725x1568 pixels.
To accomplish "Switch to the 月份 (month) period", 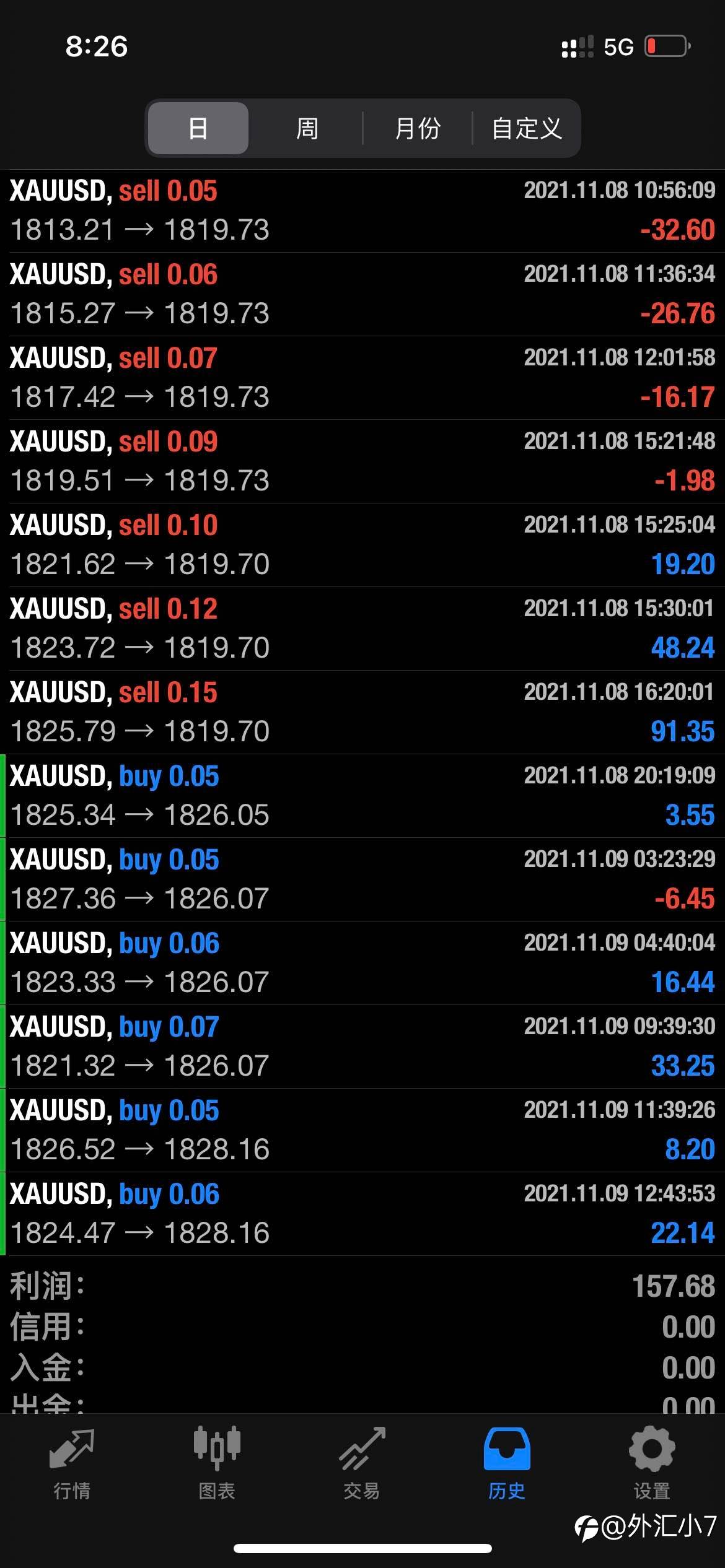I will click(x=418, y=128).
